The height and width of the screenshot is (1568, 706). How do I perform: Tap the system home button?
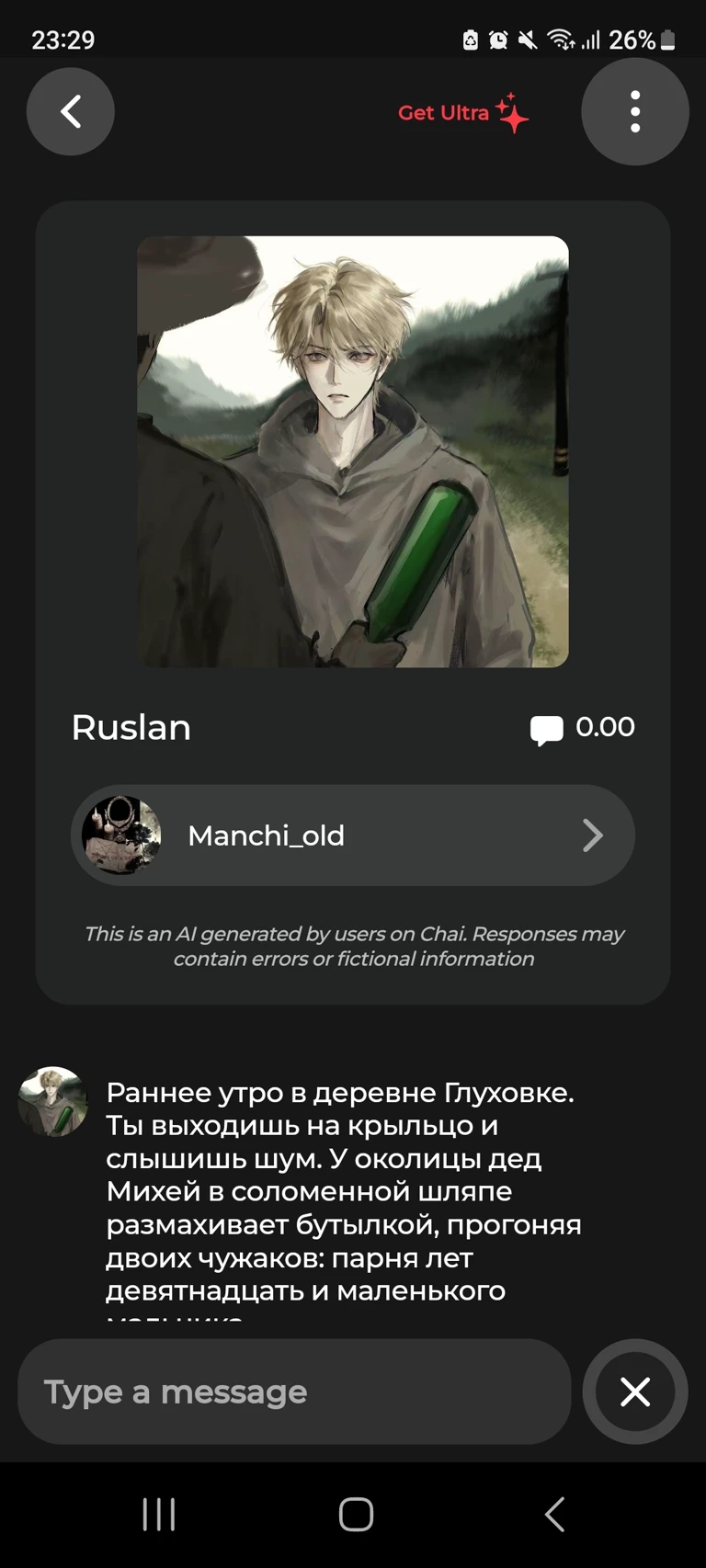(x=356, y=1514)
